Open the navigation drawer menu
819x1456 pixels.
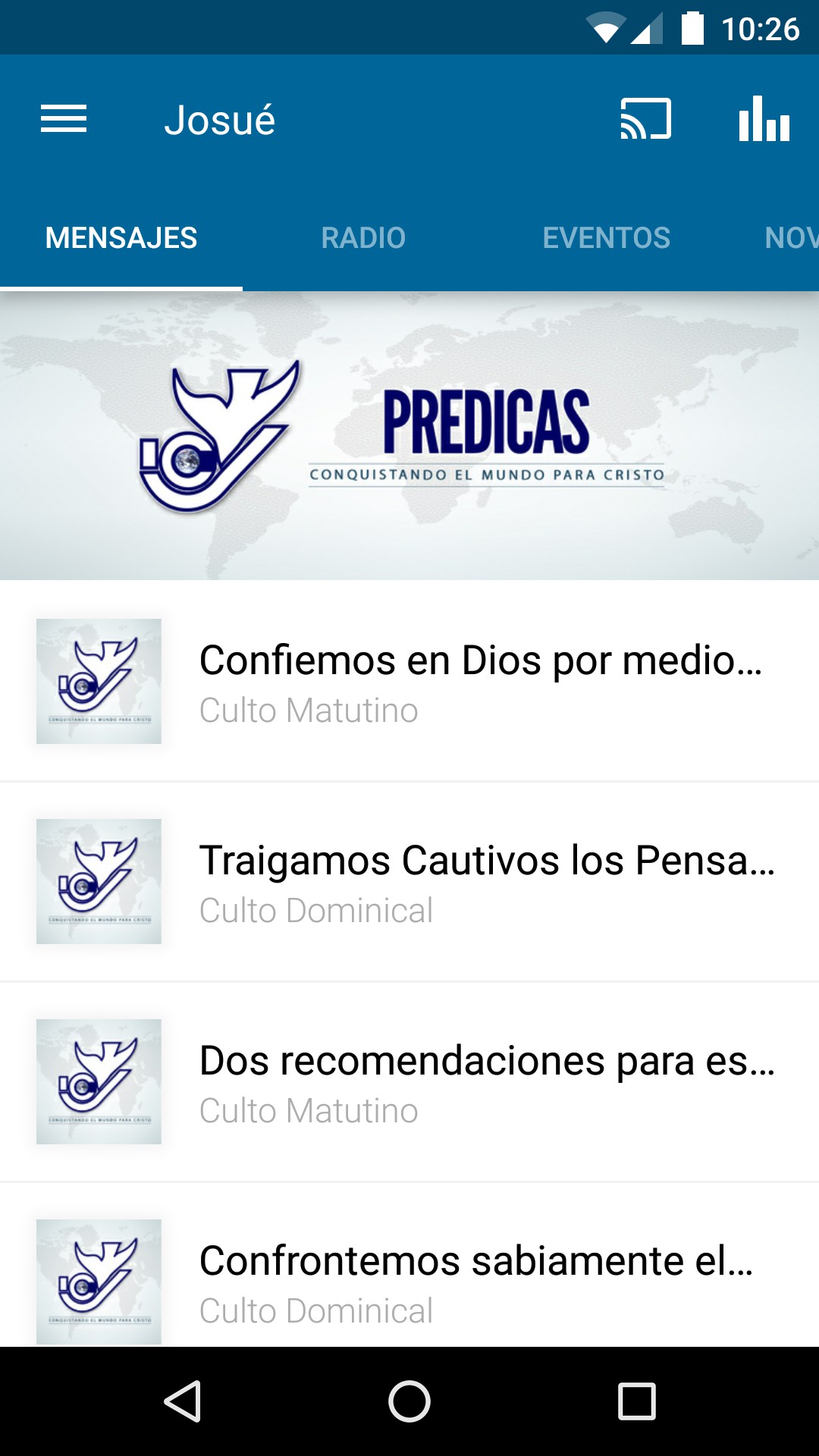tap(64, 119)
